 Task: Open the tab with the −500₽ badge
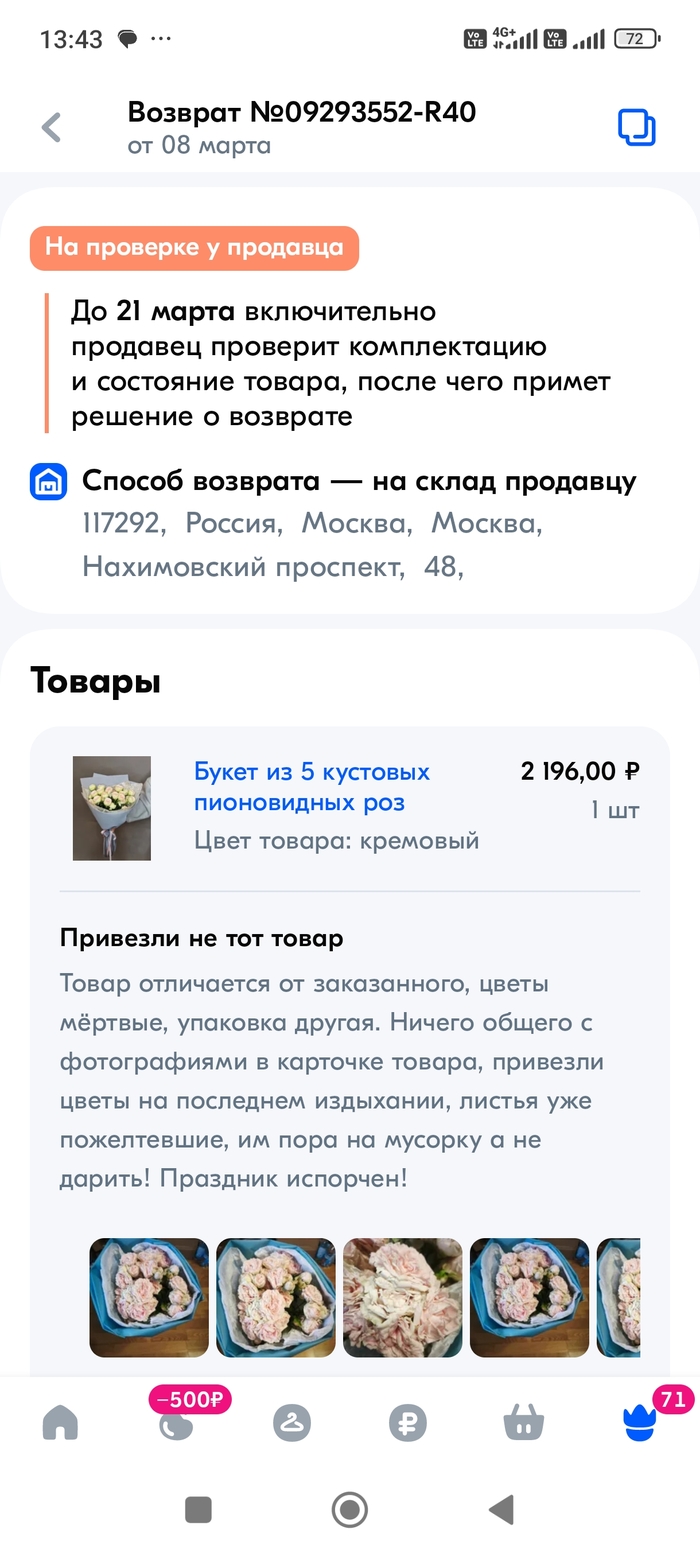tap(177, 1422)
